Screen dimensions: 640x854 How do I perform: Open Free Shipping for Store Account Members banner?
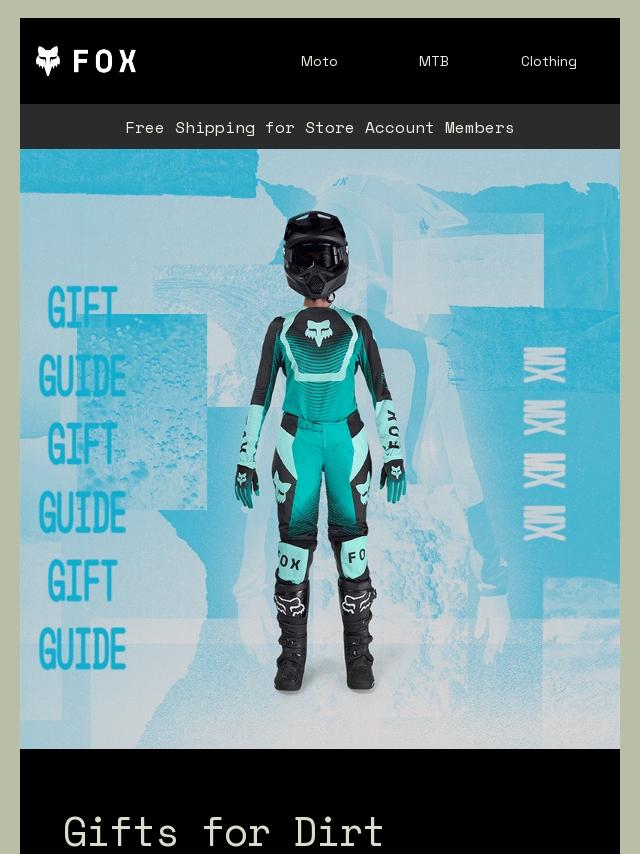(x=320, y=127)
